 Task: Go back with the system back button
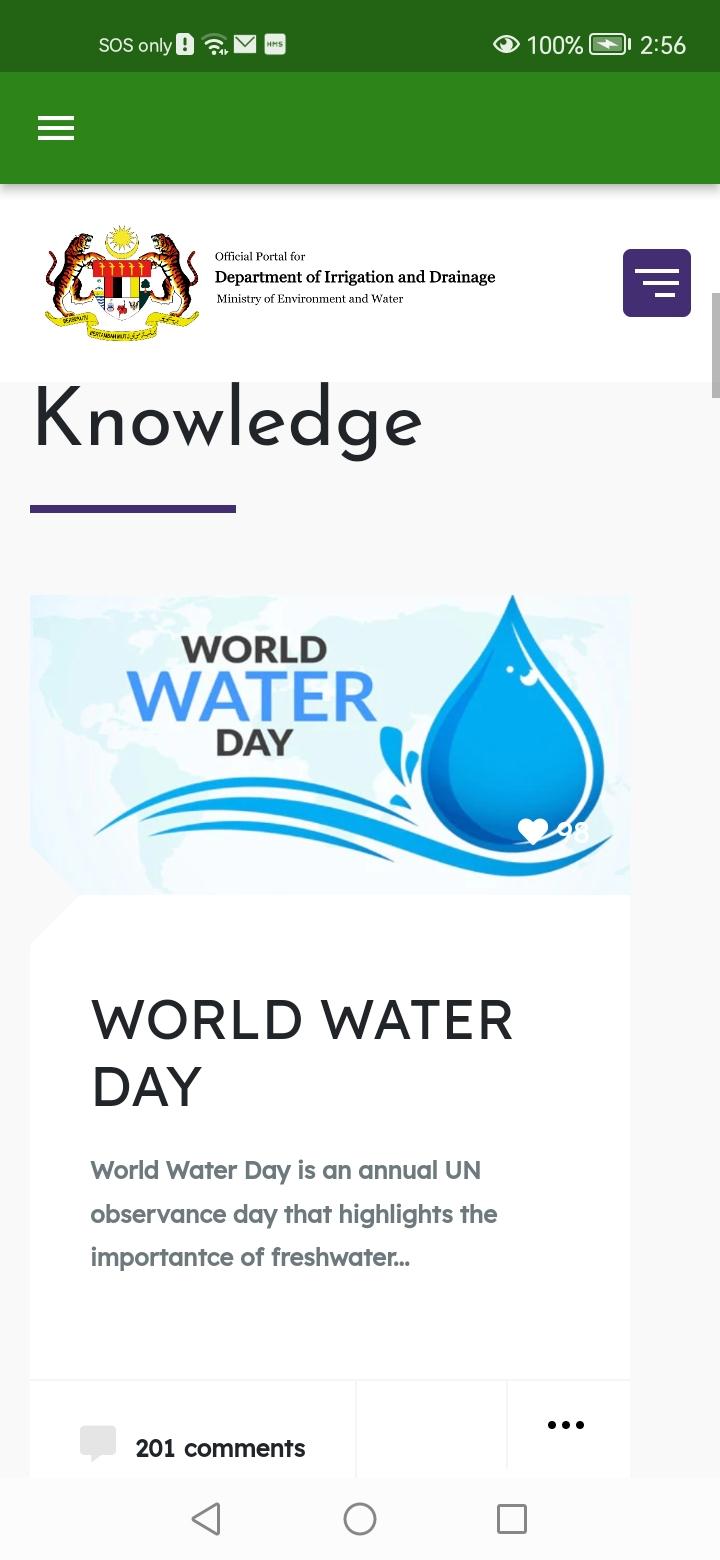[x=206, y=1519]
